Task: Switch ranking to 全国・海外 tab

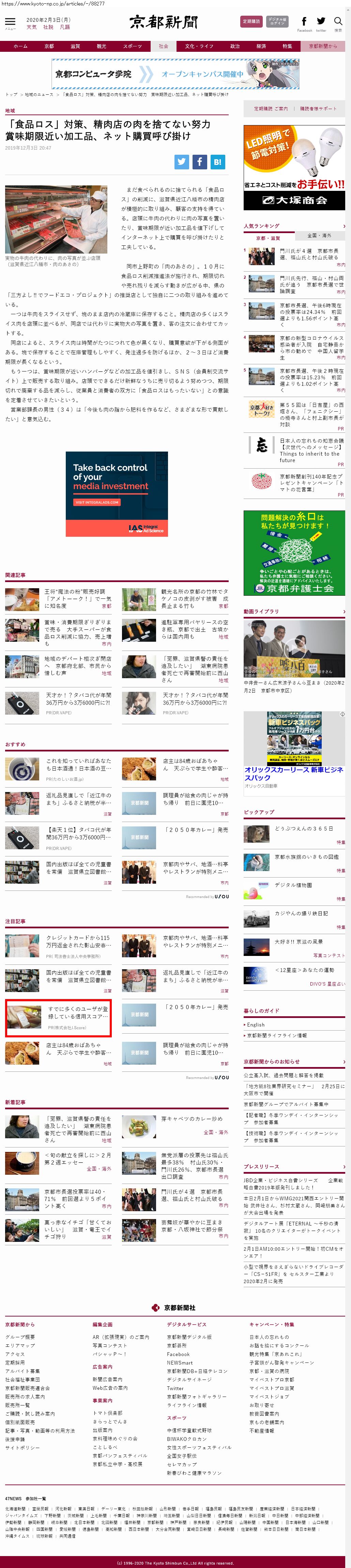Action: (319, 235)
